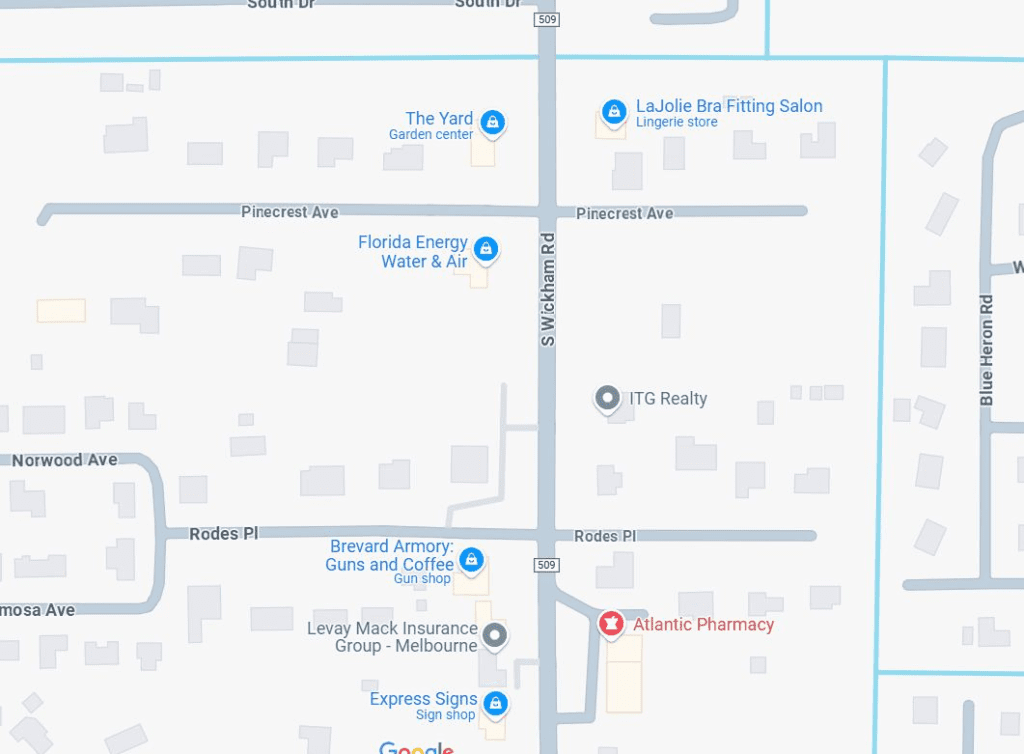Open Express Signs sign shop pin
Viewport: 1024px width, 754px height.
(x=494, y=704)
